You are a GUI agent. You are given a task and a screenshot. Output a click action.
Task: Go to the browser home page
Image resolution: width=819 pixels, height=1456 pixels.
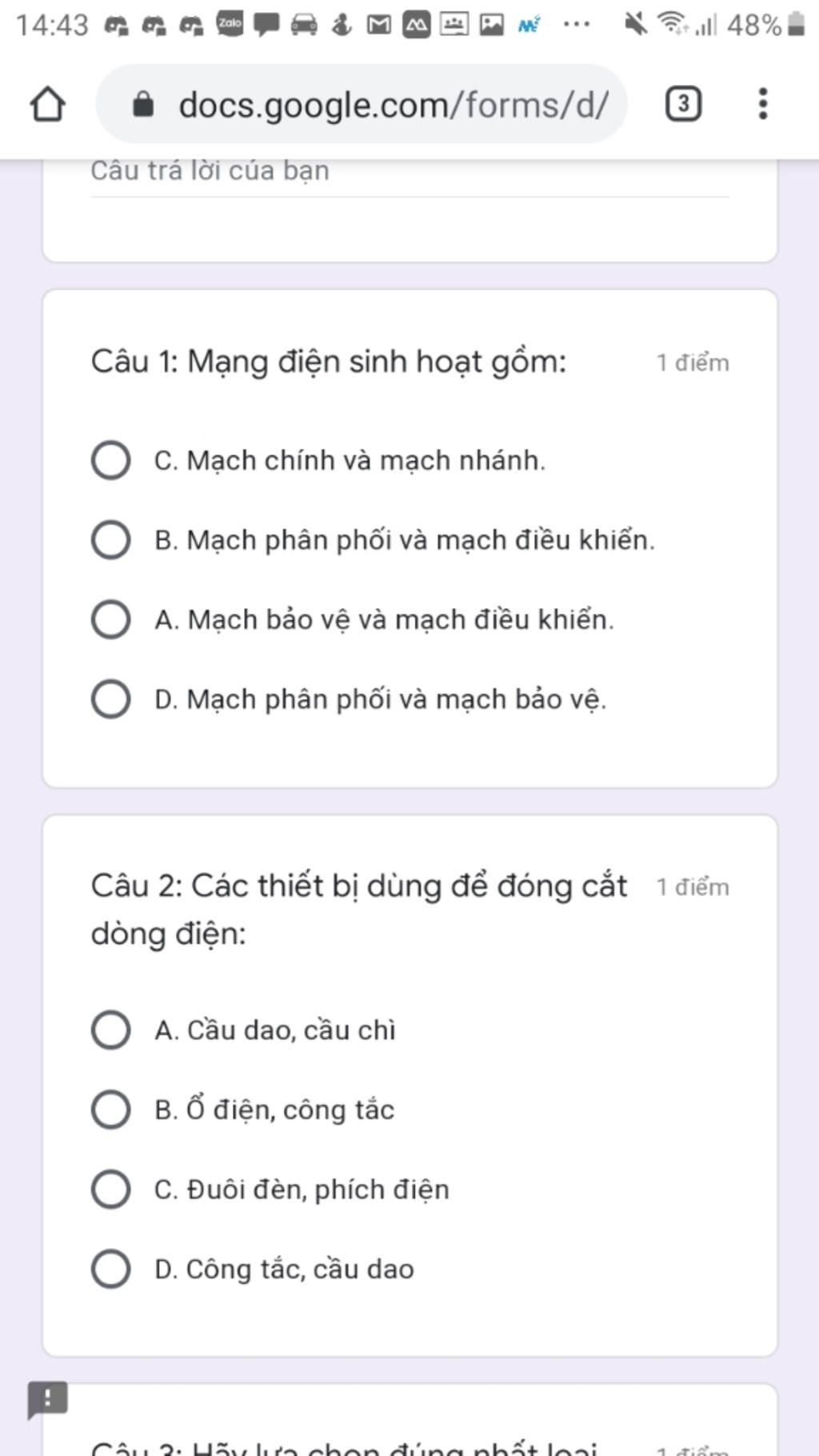coord(47,105)
